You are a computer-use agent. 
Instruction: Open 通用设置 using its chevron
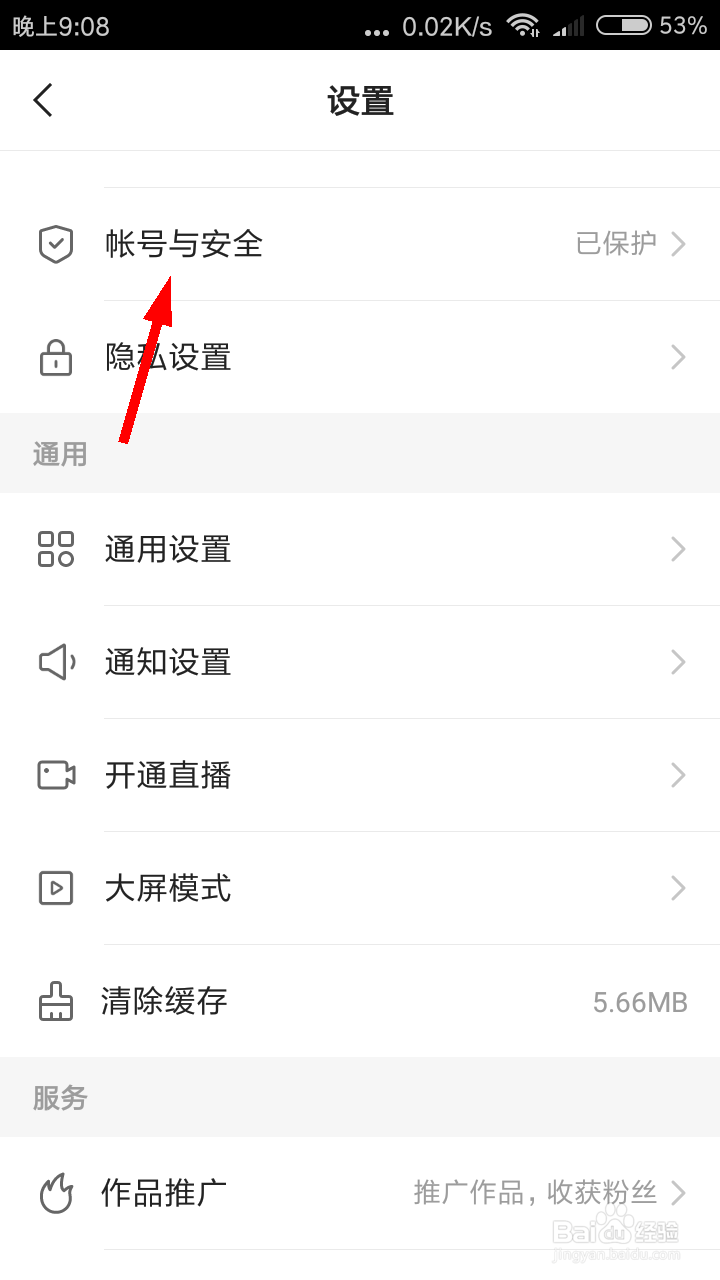679,549
